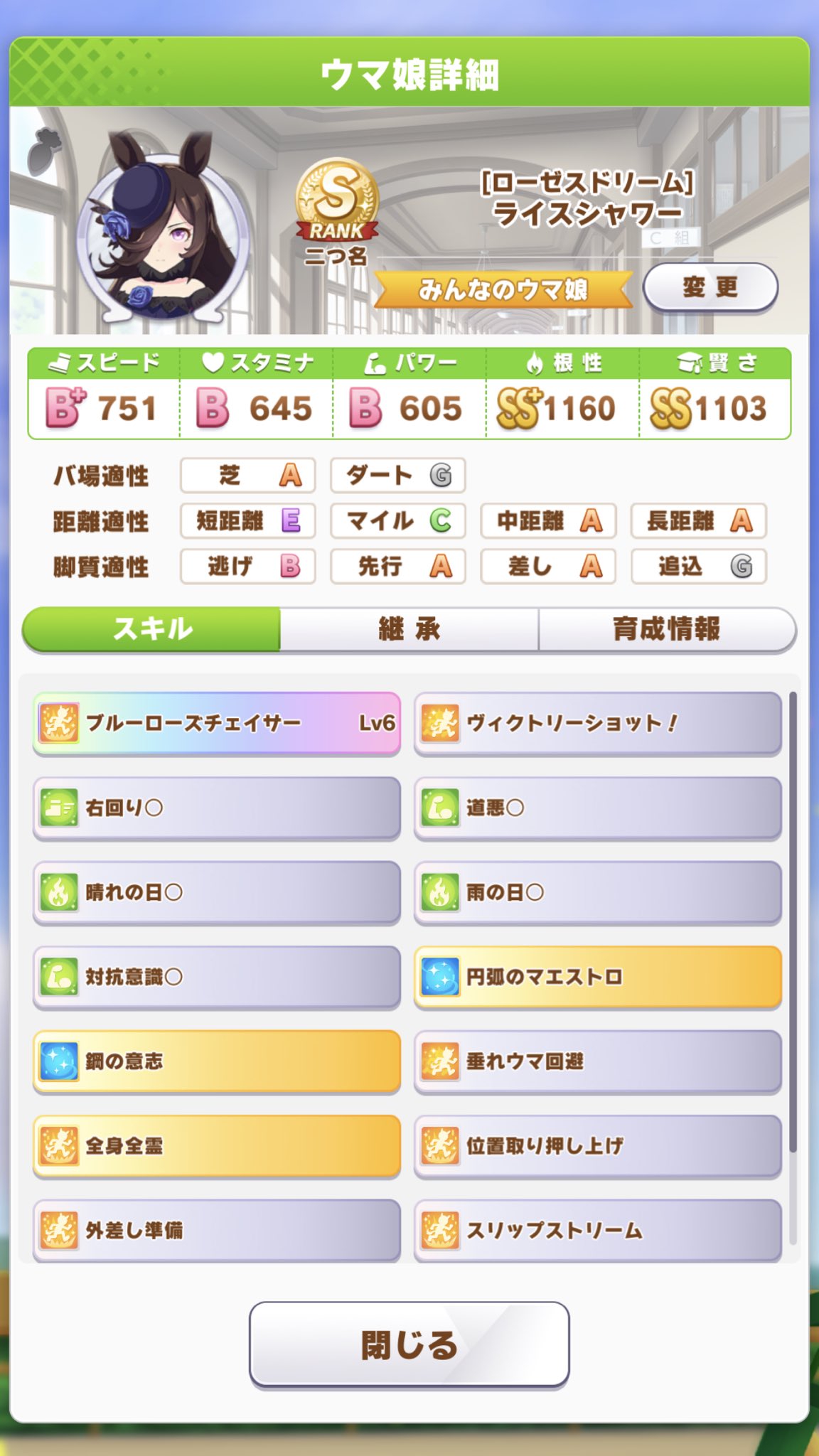Show details for 対抗意識○
The height and width of the screenshot is (1456, 819).
(x=216, y=977)
